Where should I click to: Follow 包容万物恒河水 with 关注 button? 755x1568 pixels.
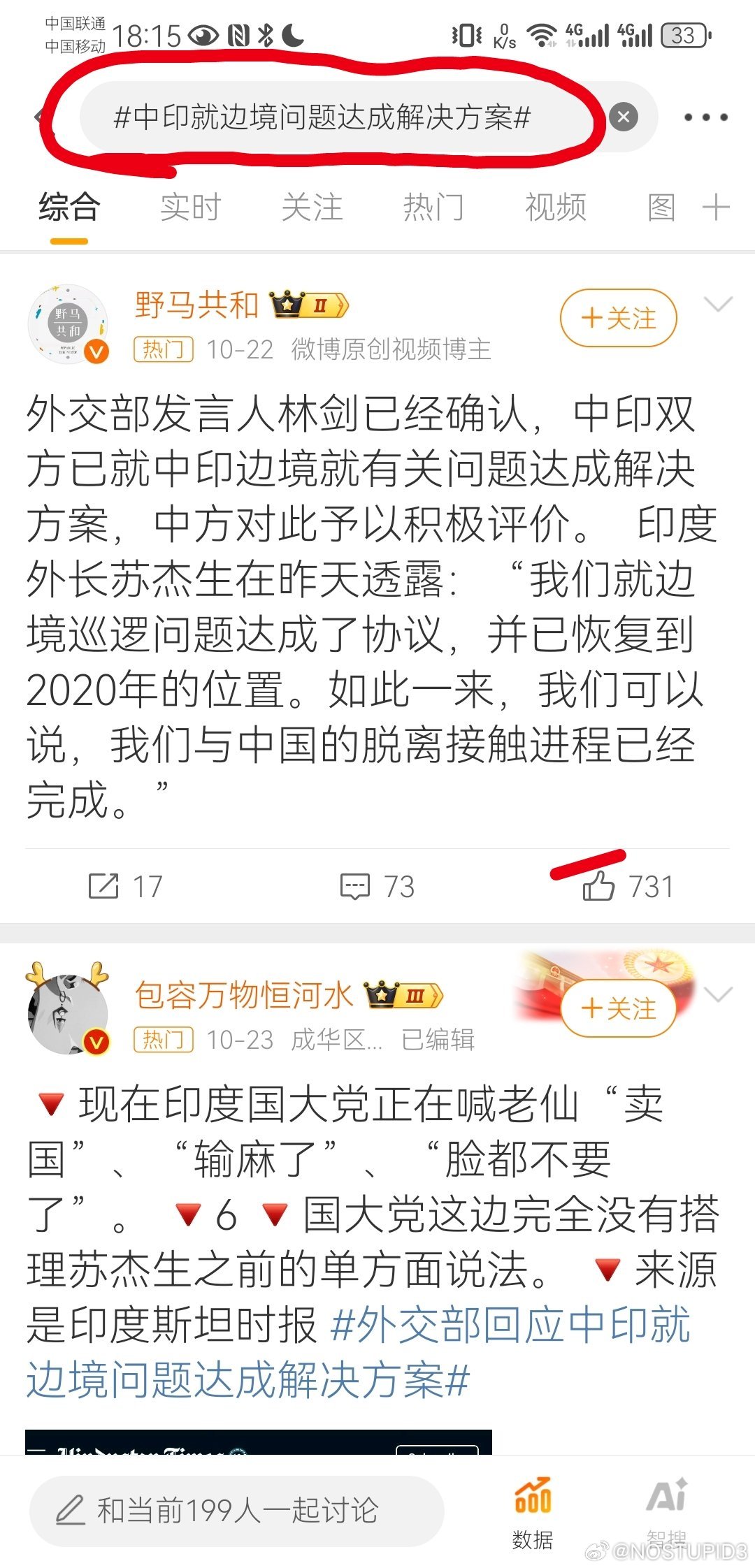(619, 1008)
